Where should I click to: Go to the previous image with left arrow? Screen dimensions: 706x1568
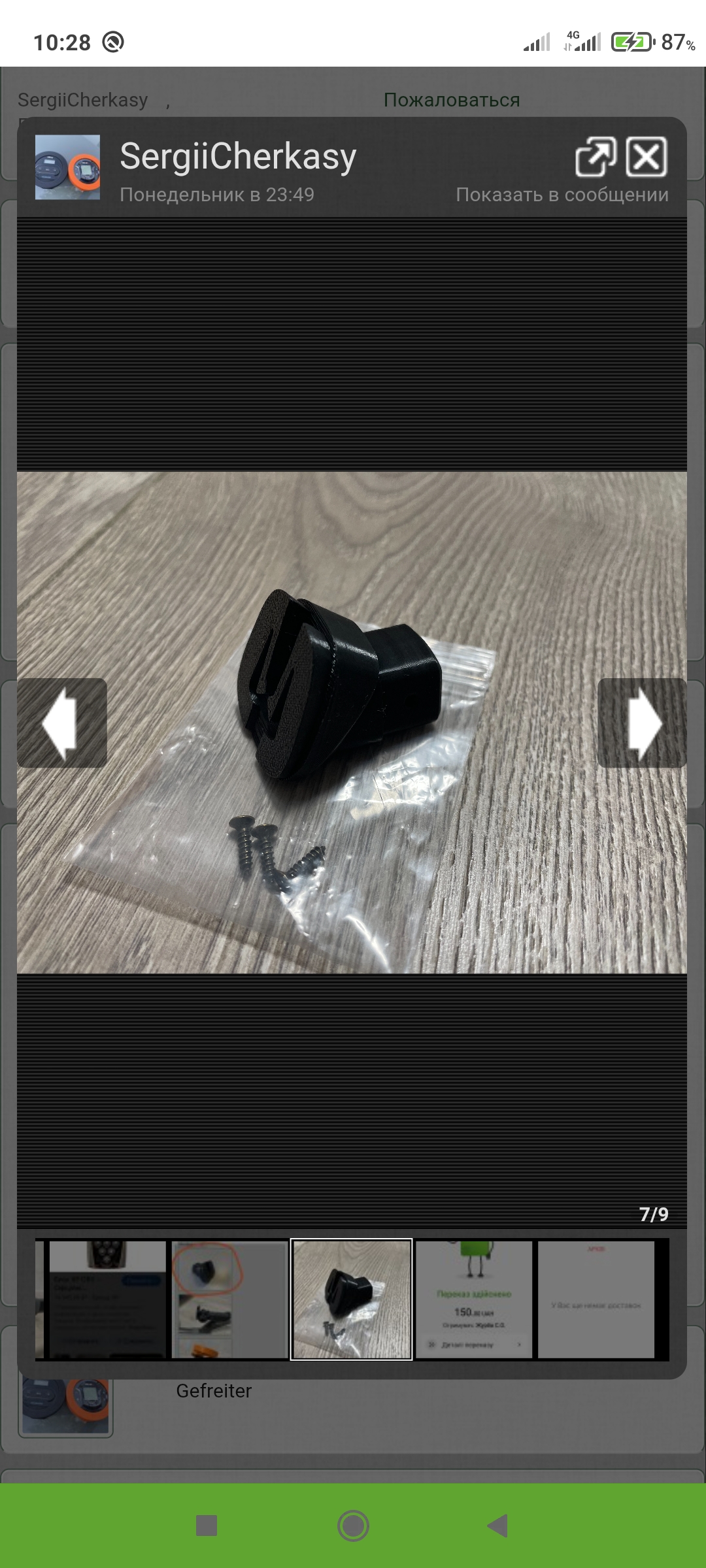click(62, 723)
